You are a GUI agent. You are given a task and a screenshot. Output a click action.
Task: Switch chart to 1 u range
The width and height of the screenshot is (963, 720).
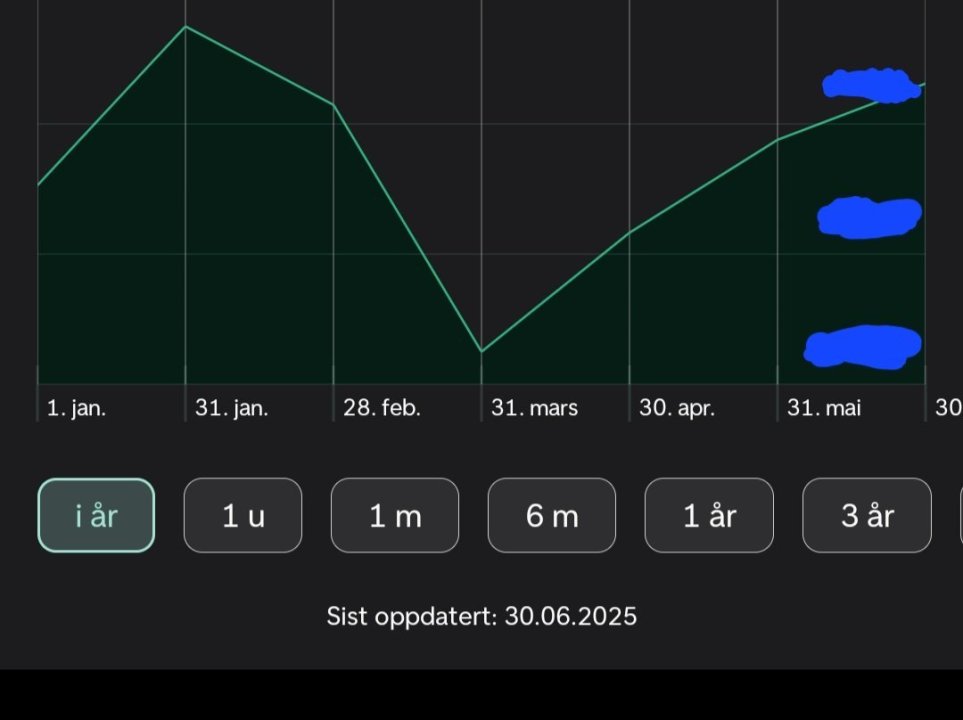243,516
